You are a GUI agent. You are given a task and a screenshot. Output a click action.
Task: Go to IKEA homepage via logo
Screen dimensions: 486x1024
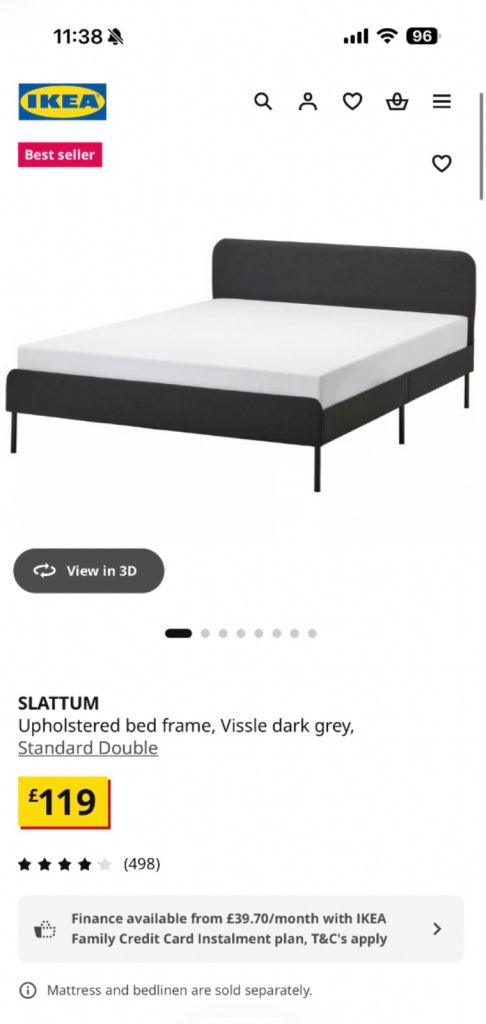click(62, 102)
